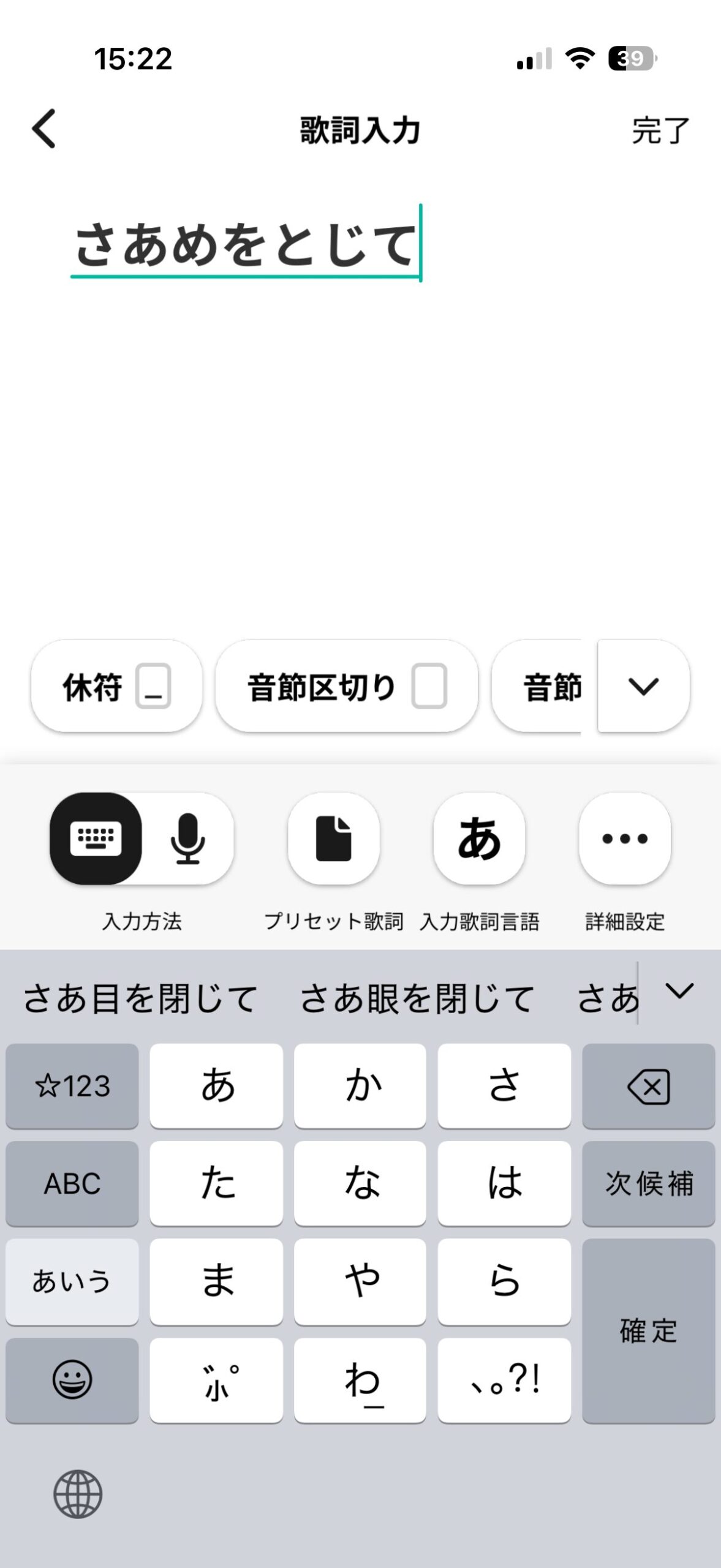
Task: Open 詳細設定 detailed settings
Action: pos(625,838)
